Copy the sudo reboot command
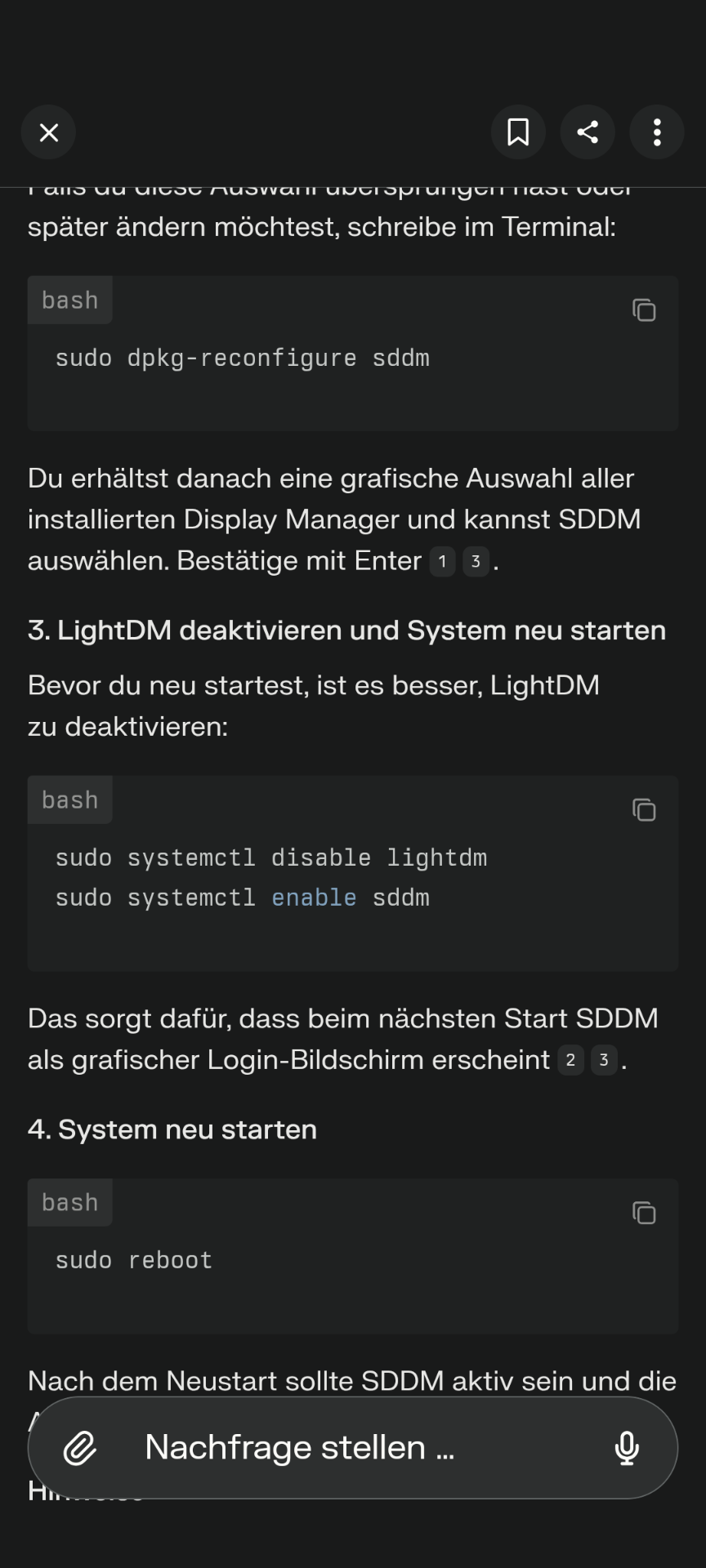This screenshot has width=706, height=1568. point(644,1213)
